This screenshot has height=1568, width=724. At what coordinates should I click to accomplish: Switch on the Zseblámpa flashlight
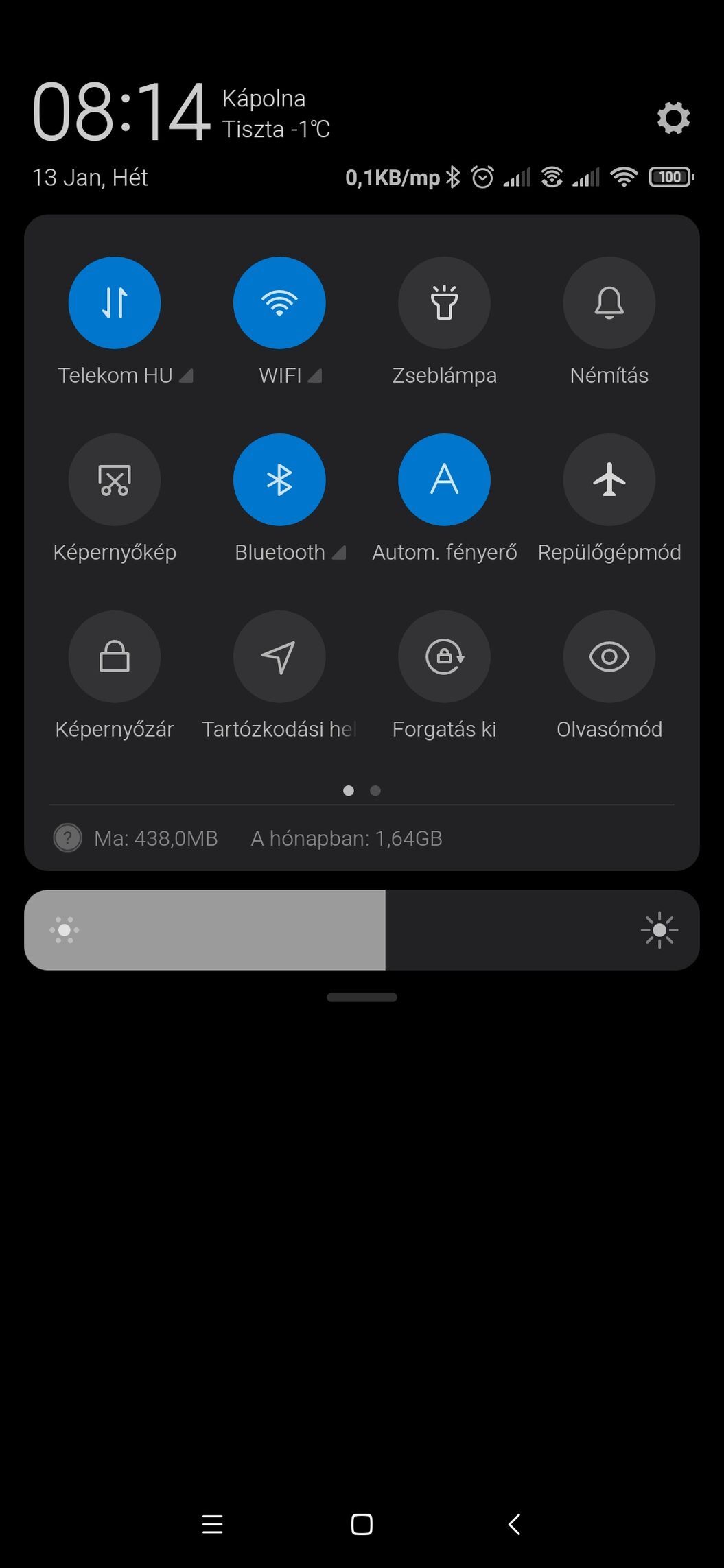click(444, 302)
